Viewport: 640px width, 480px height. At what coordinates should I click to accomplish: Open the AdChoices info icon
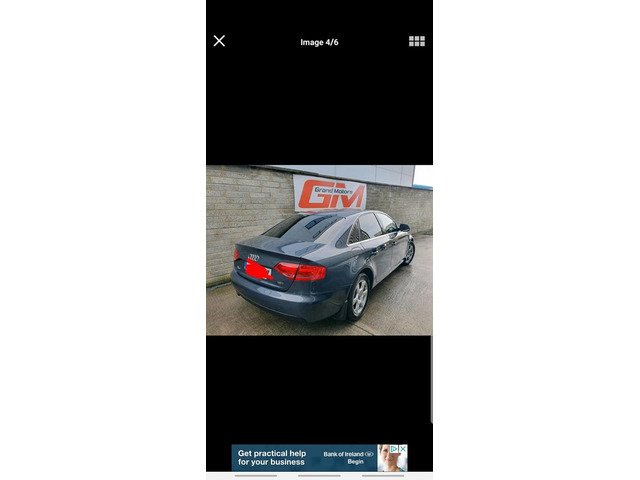(x=394, y=449)
